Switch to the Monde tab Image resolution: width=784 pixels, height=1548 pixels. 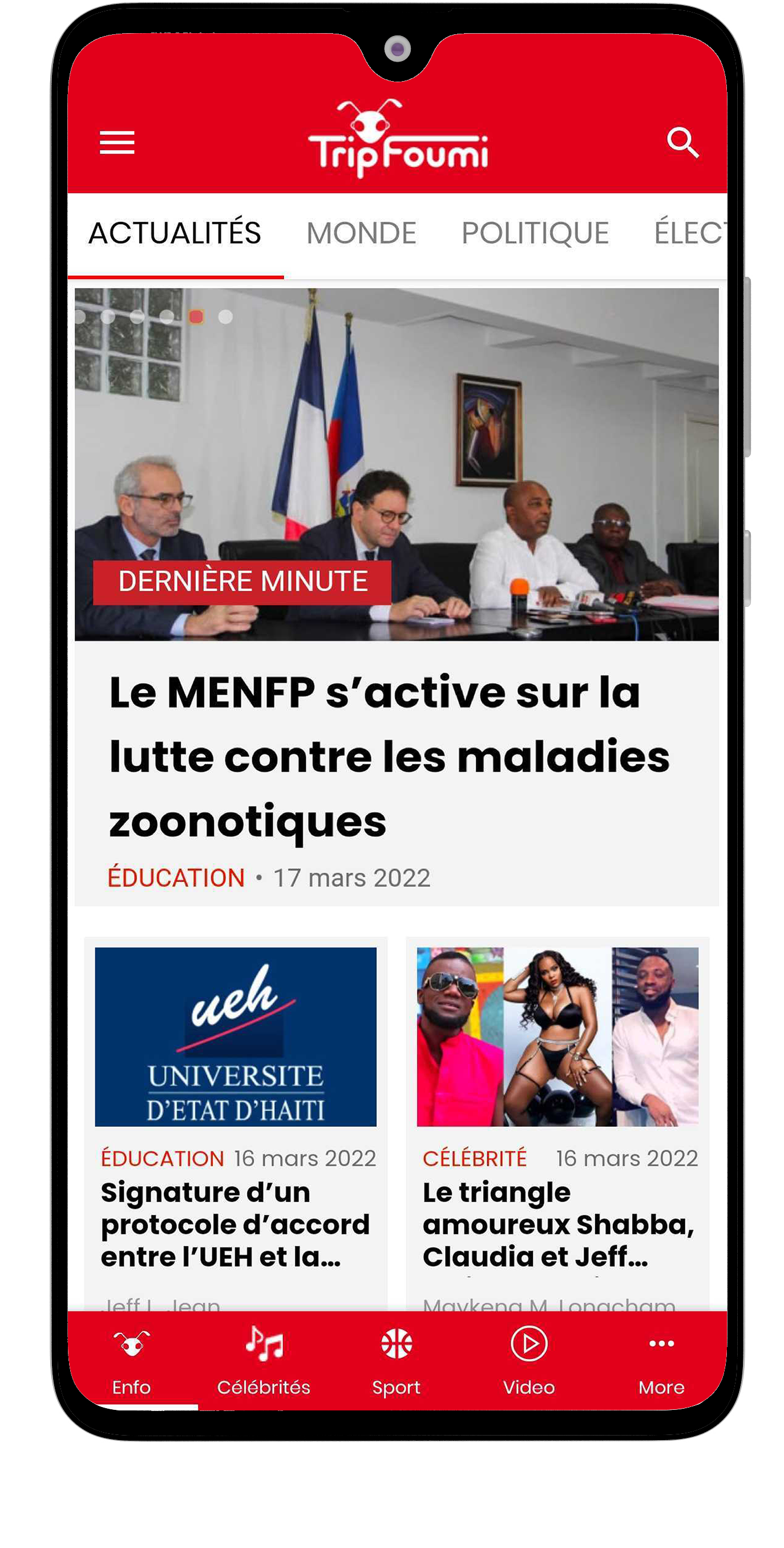[361, 233]
